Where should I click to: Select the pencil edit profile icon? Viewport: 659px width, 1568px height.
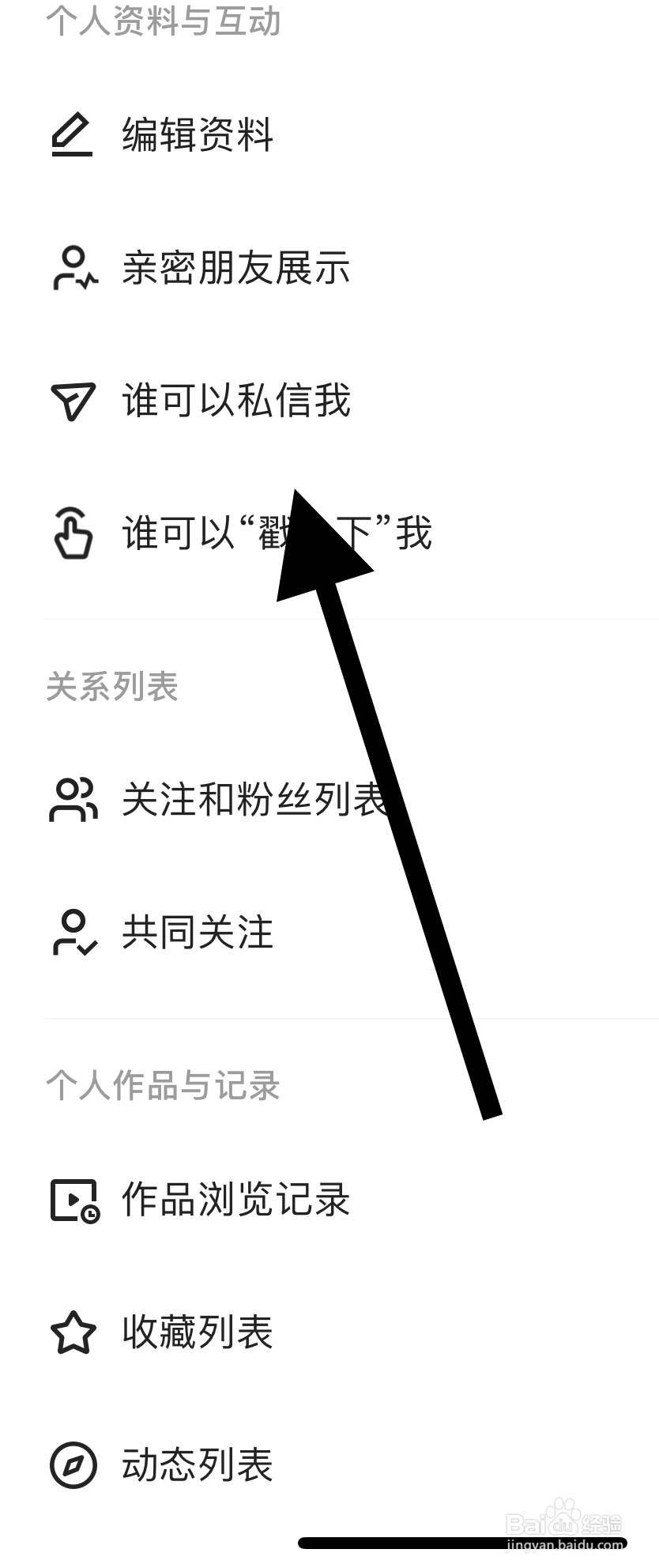point(72,134)
